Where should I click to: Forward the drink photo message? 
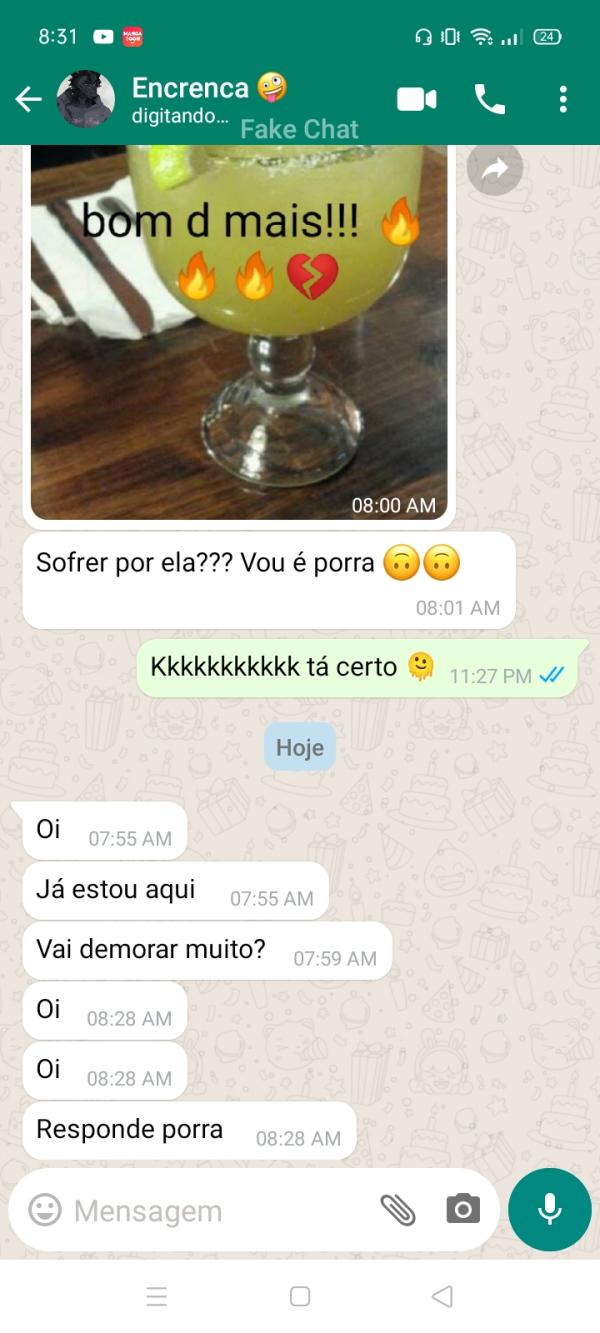(495, 171)
